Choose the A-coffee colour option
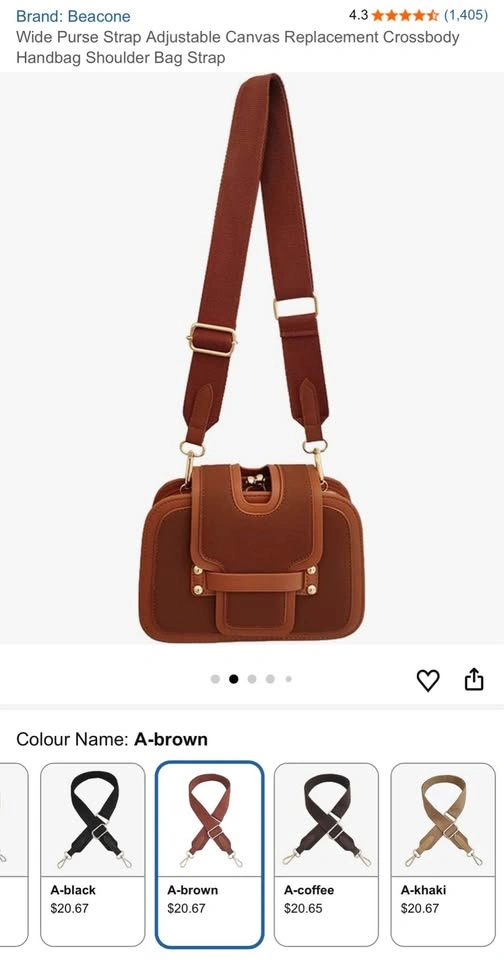 pyautogui.click(x=326, y=855)
